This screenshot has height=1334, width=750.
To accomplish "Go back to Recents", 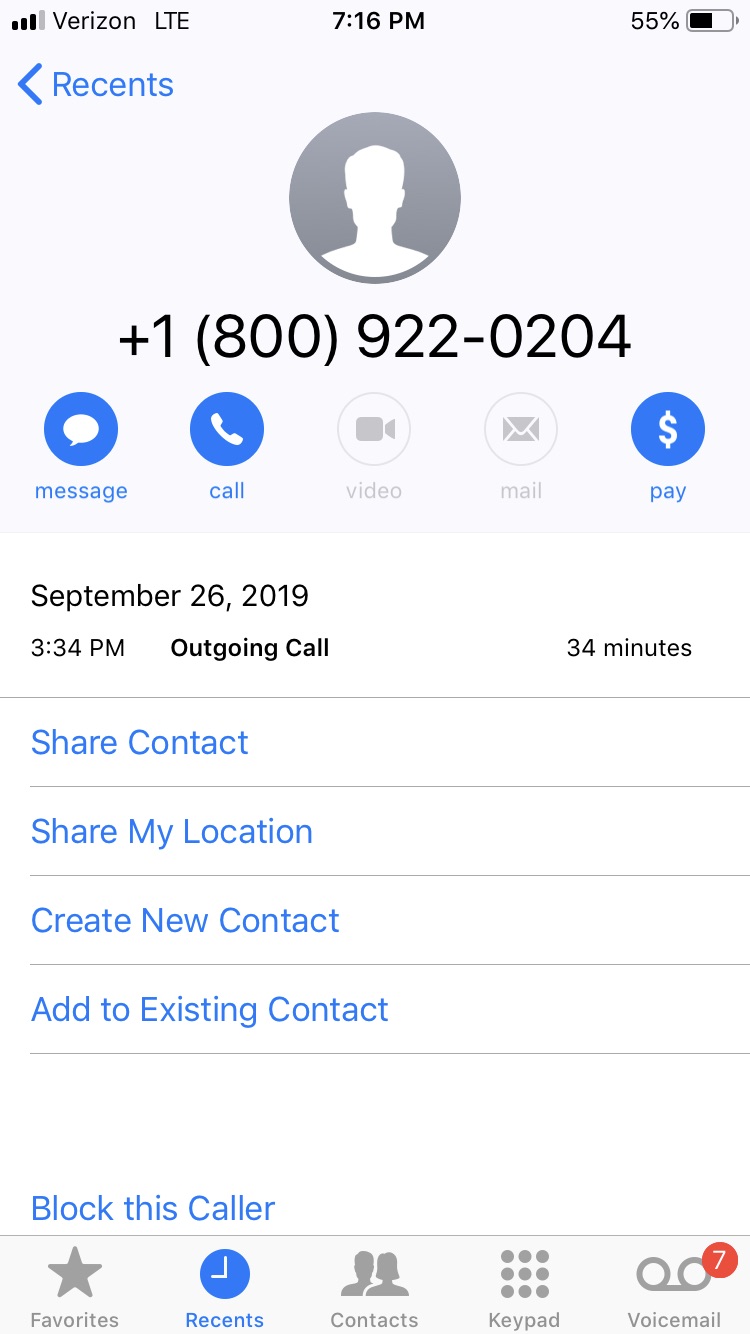I will click(95, 85).
